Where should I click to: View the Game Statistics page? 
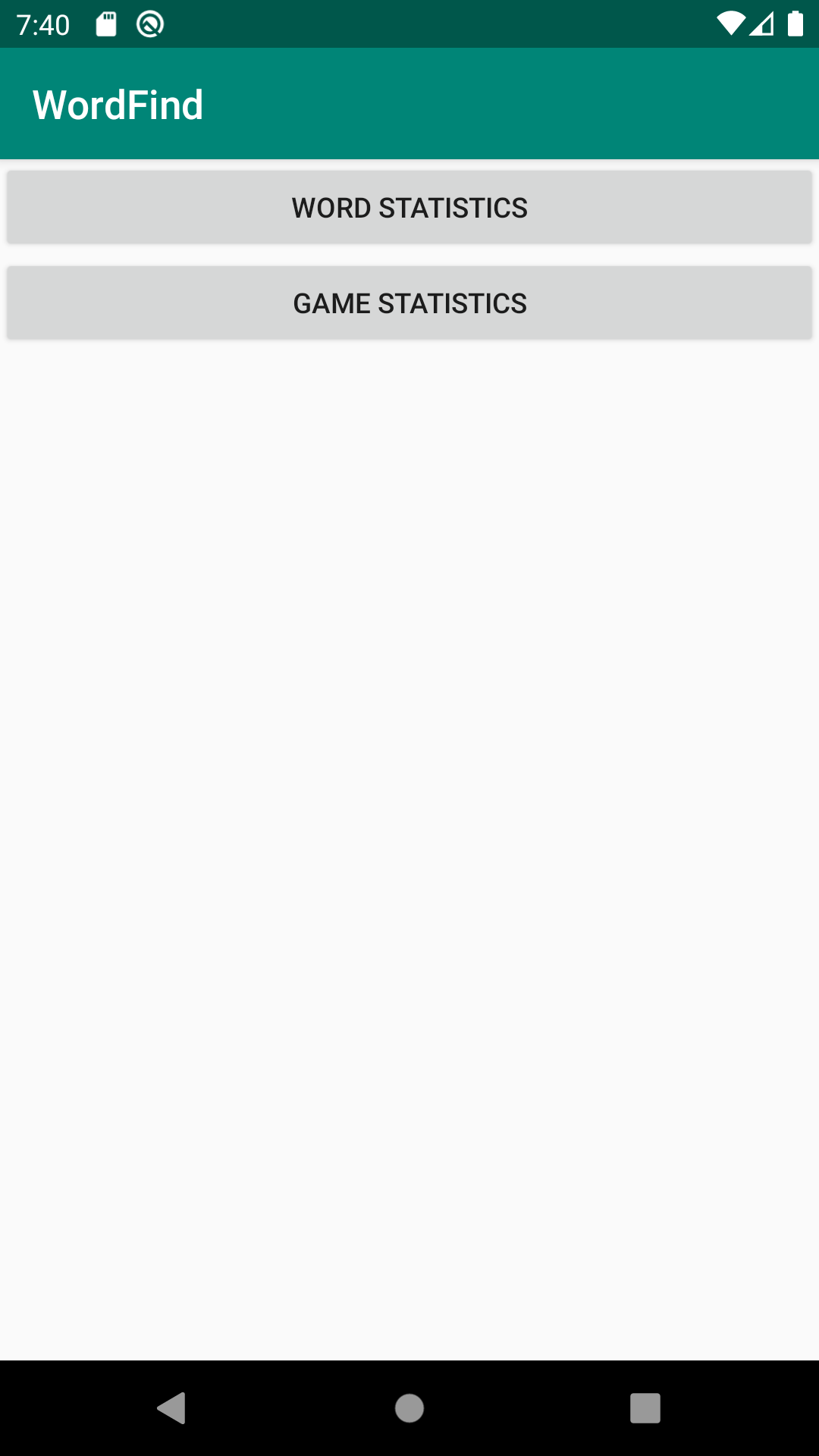click(x=409, y=303)
